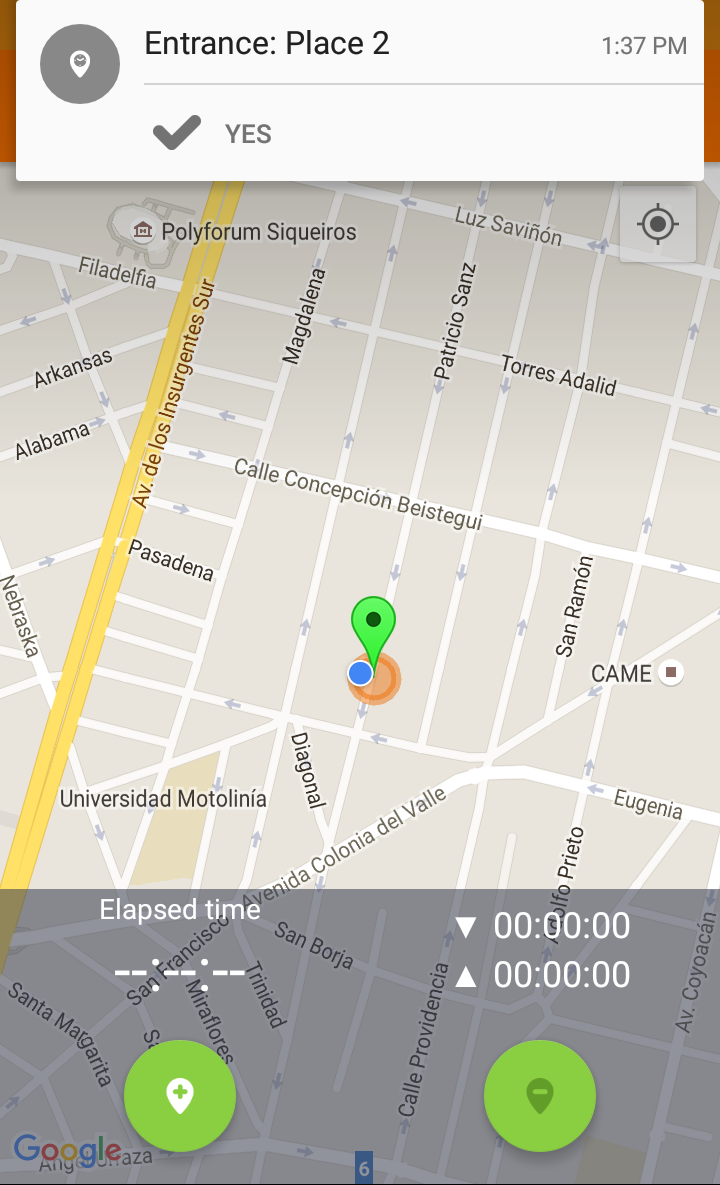The height and width of the screenshot is (1185, 720).
Task: Add a new place with the plus pin button
Action: [180, 1095]
